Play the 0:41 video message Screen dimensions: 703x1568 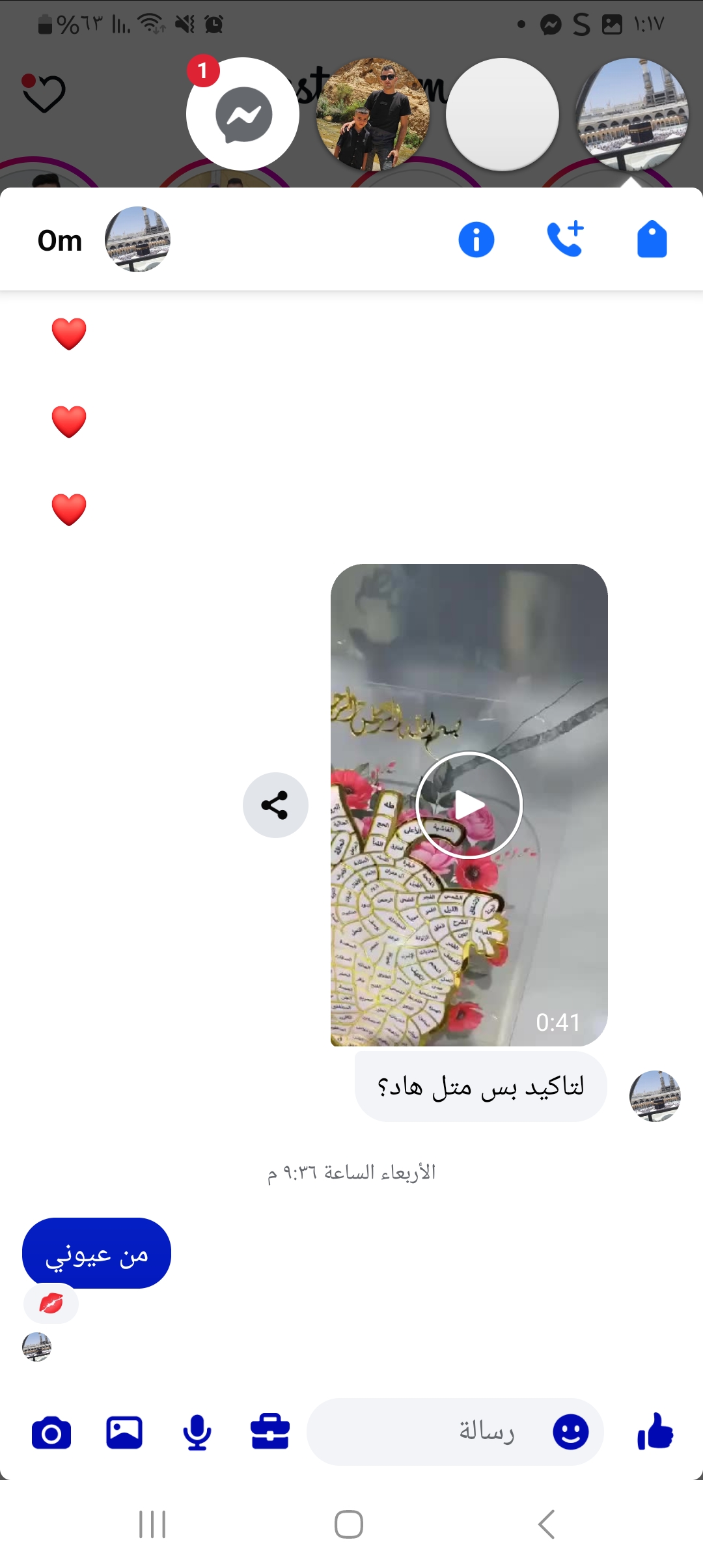469,805
